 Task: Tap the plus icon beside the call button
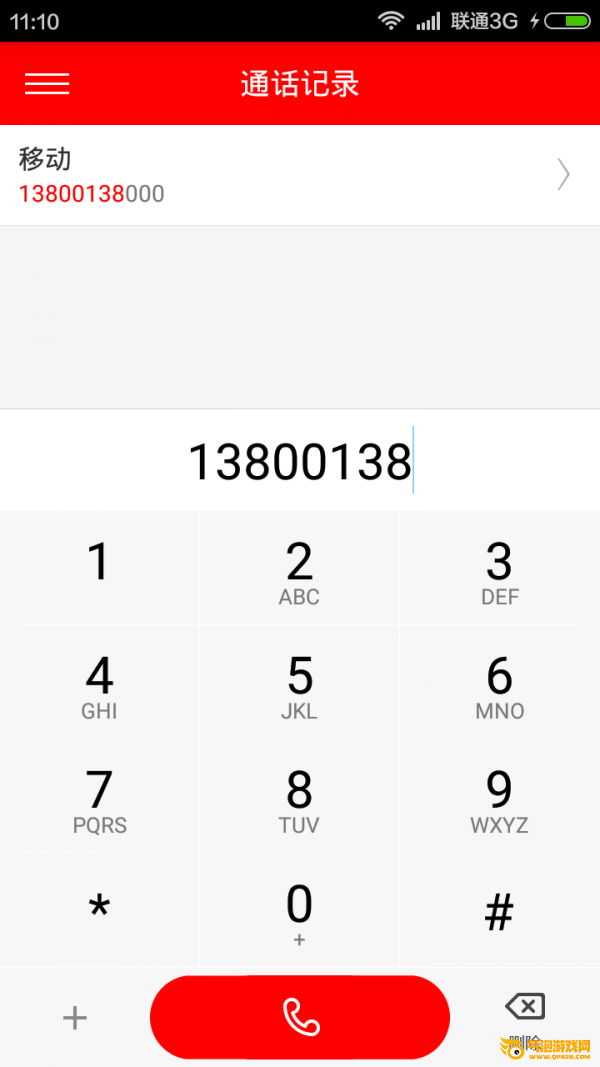pyautogui.click(x=75, y=1018)
